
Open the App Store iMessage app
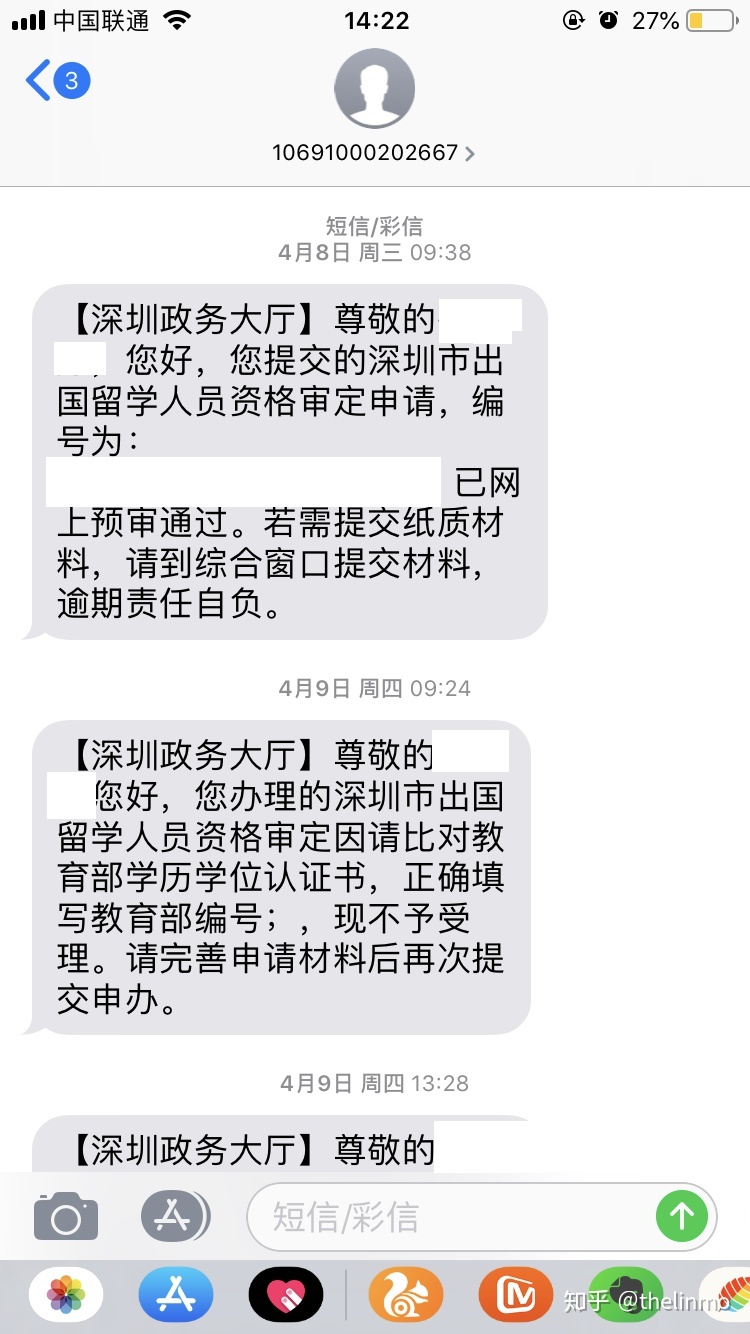click(175, 1295)
